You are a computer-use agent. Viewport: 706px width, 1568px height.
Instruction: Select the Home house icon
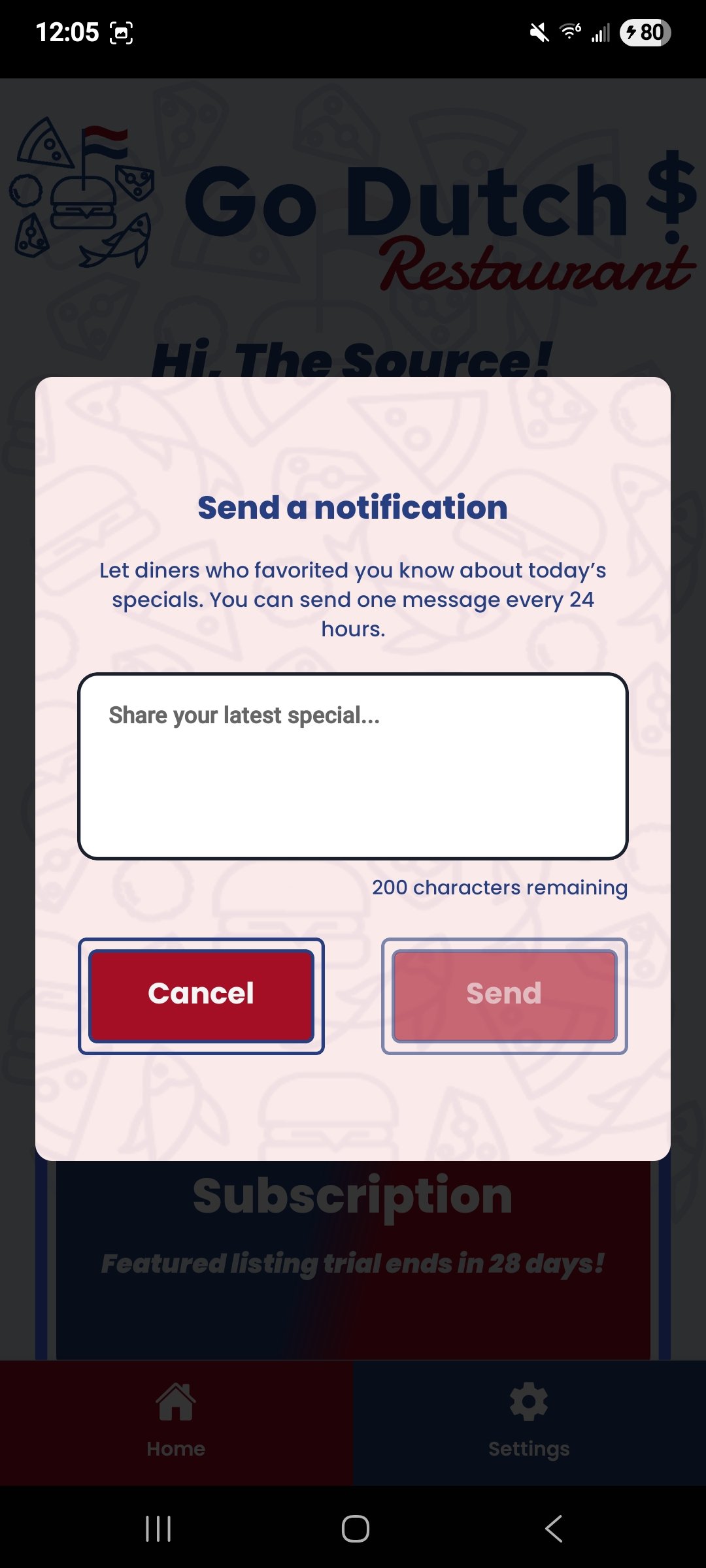176,1400
